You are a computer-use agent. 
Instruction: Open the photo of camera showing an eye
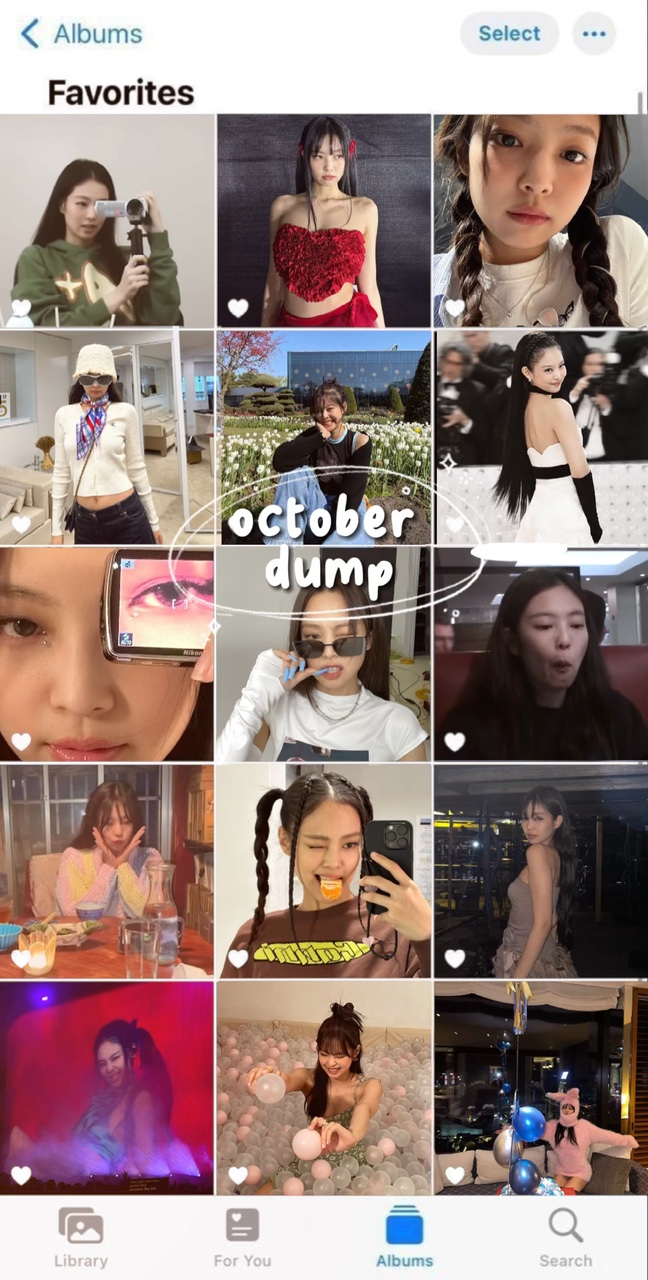click(x=107, y=654)
